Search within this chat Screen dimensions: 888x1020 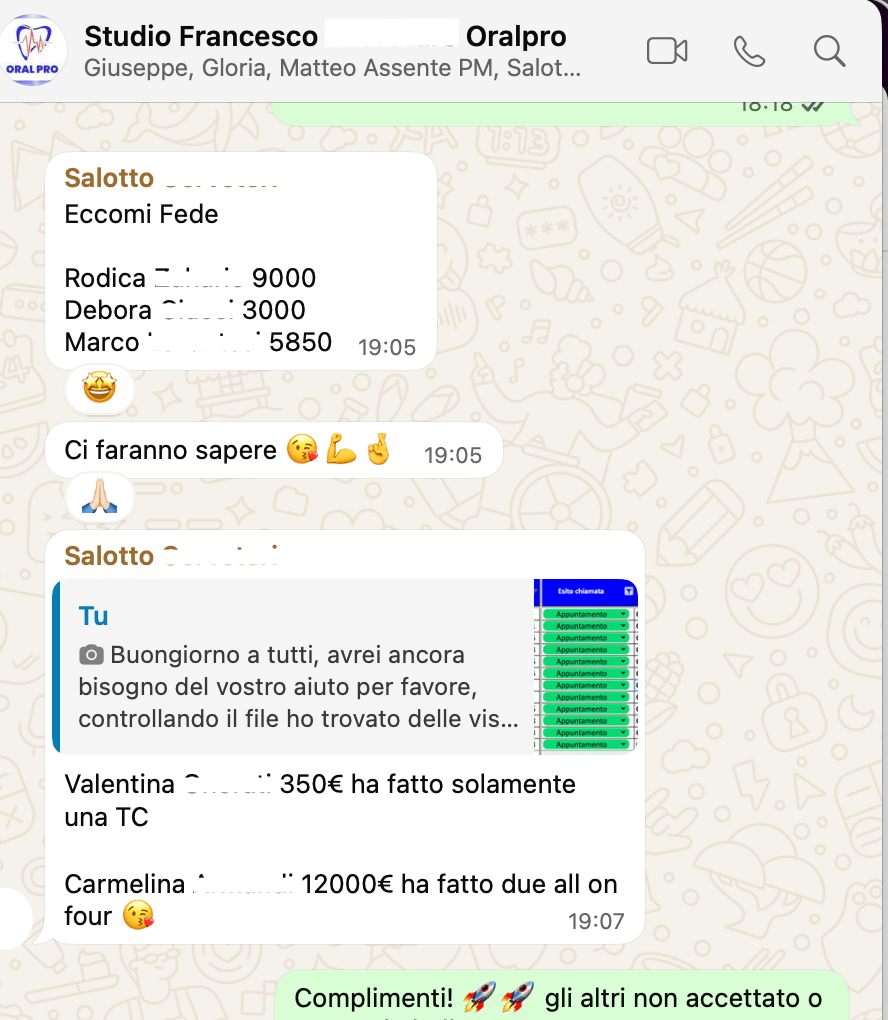[x=829, y=51]
